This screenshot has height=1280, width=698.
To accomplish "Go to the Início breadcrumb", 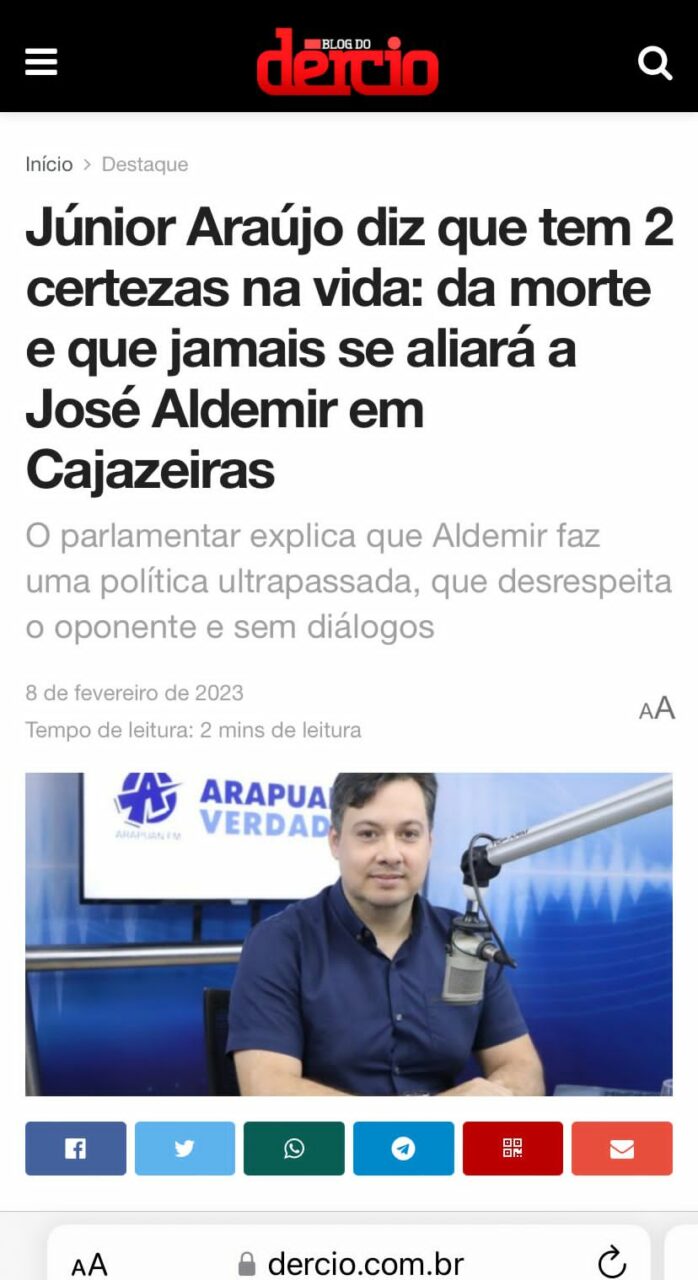I will 49,164.
